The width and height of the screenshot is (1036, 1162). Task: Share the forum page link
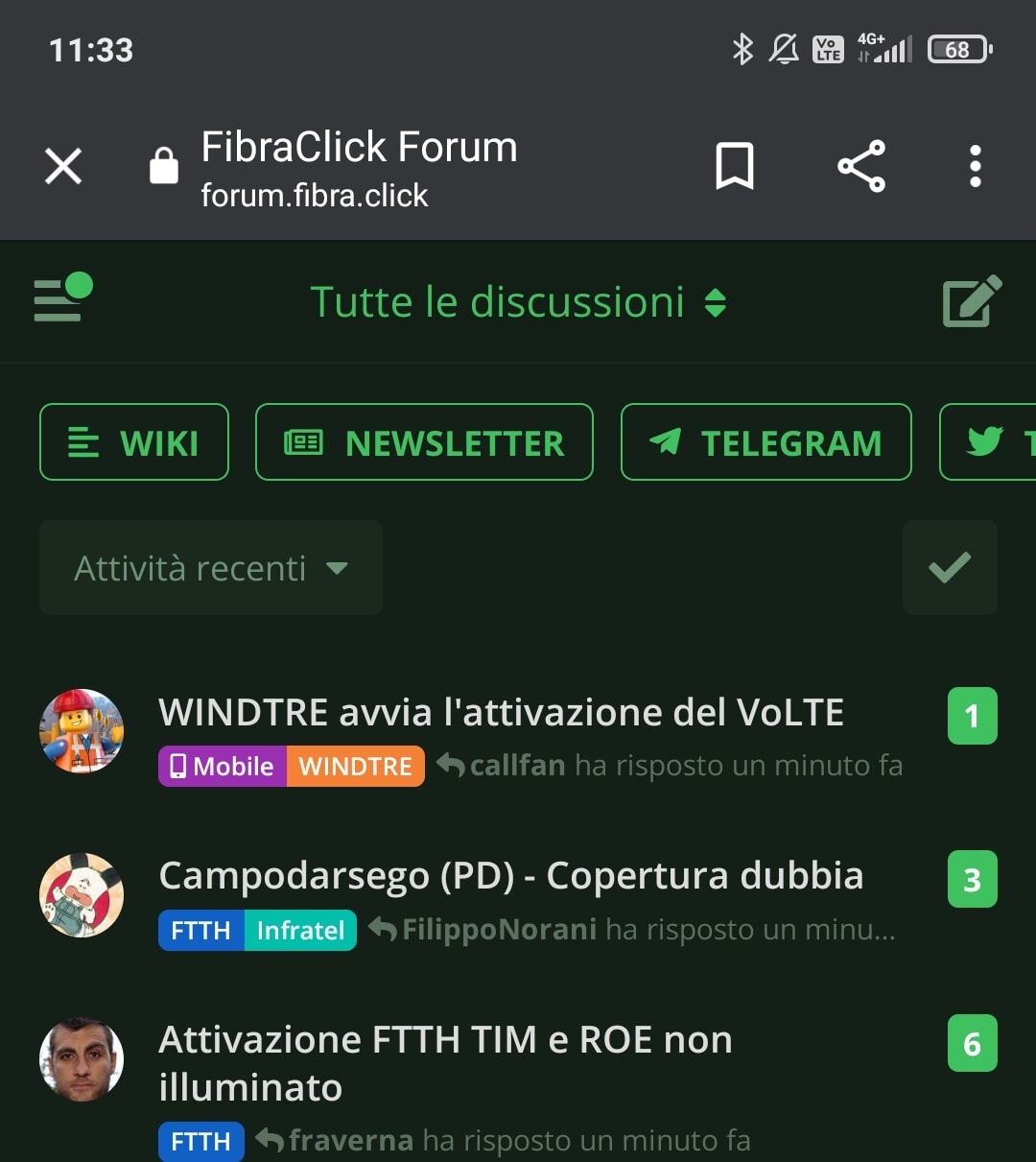click(x=860, y=167)
